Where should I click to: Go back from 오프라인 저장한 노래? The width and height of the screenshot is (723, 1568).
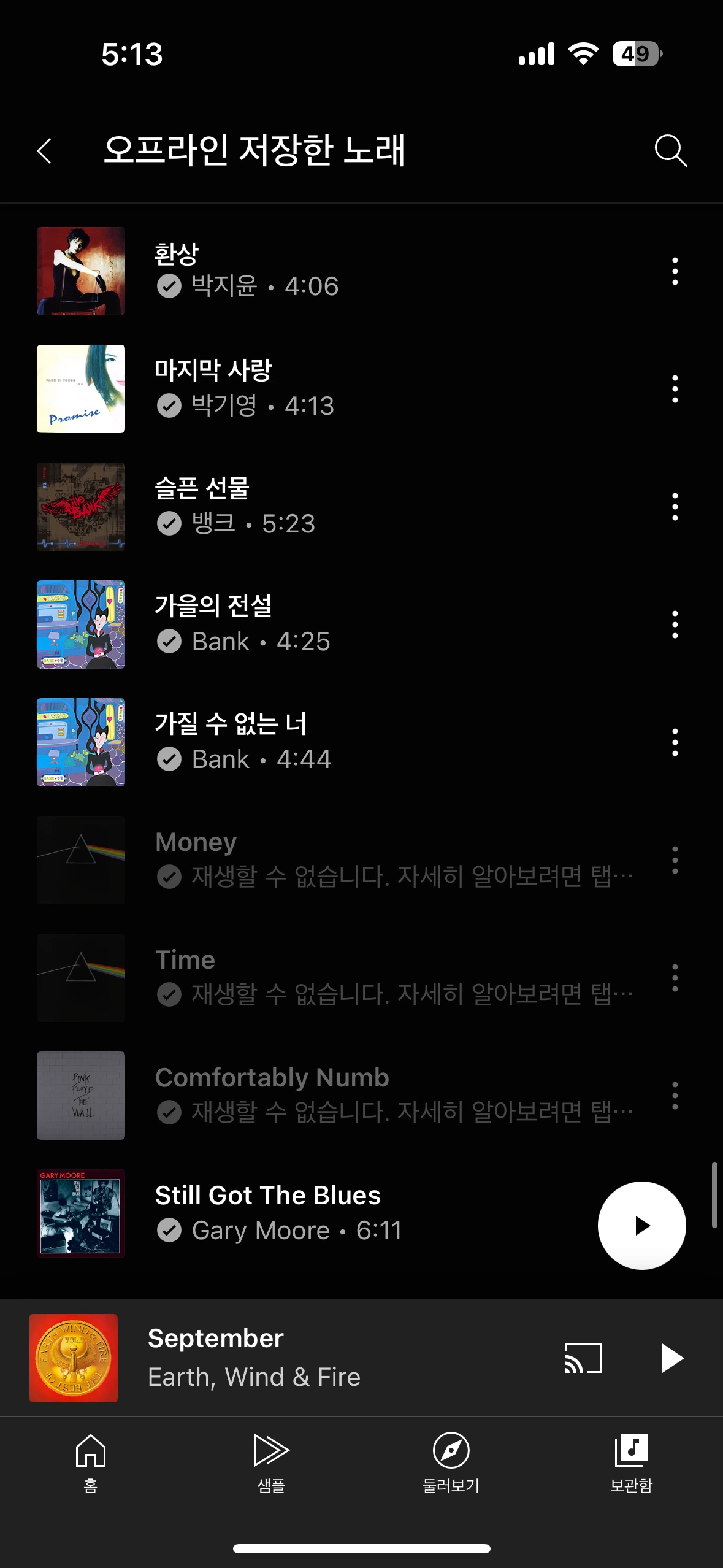[44, 151]
